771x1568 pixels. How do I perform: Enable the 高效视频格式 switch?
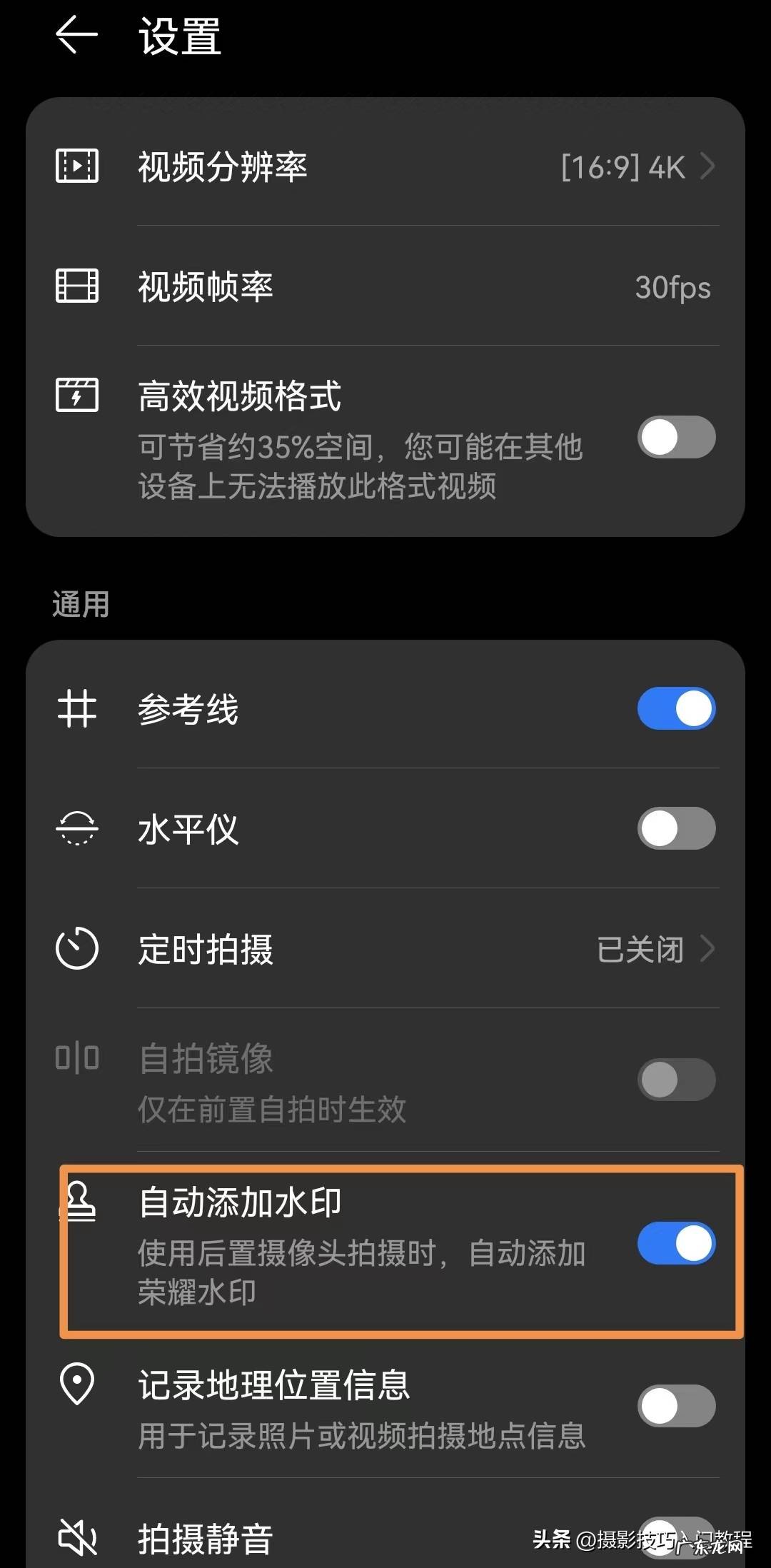tap(675, 438)
